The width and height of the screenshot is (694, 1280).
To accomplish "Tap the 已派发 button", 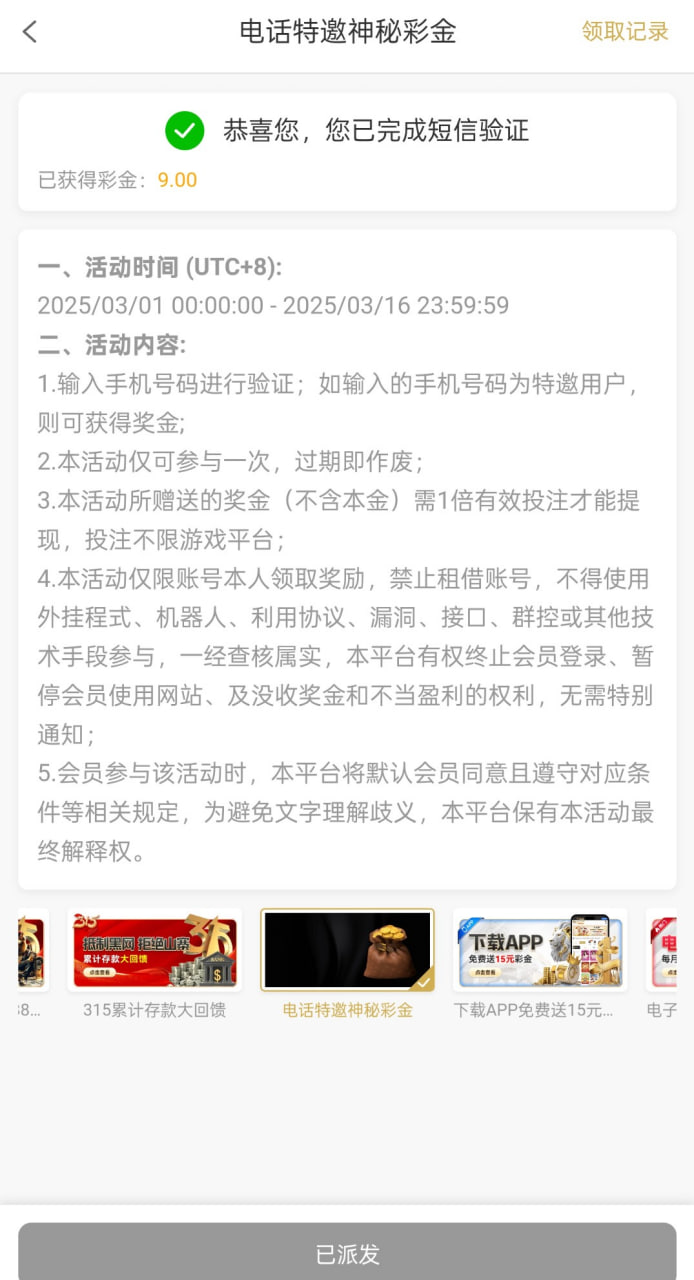I will [x=347, y=1252].
